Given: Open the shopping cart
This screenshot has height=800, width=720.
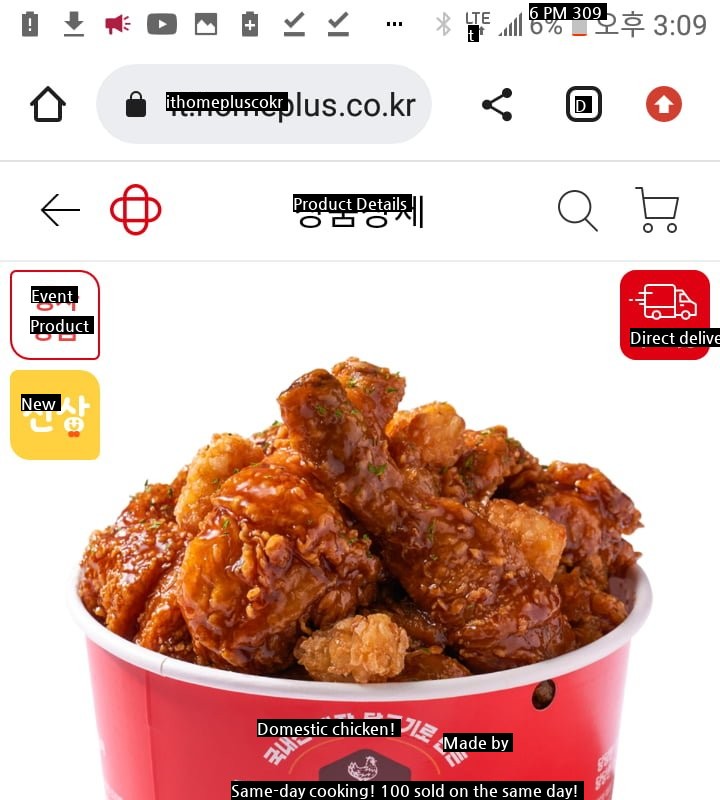Looking at the screenshot, I should 657,210.
